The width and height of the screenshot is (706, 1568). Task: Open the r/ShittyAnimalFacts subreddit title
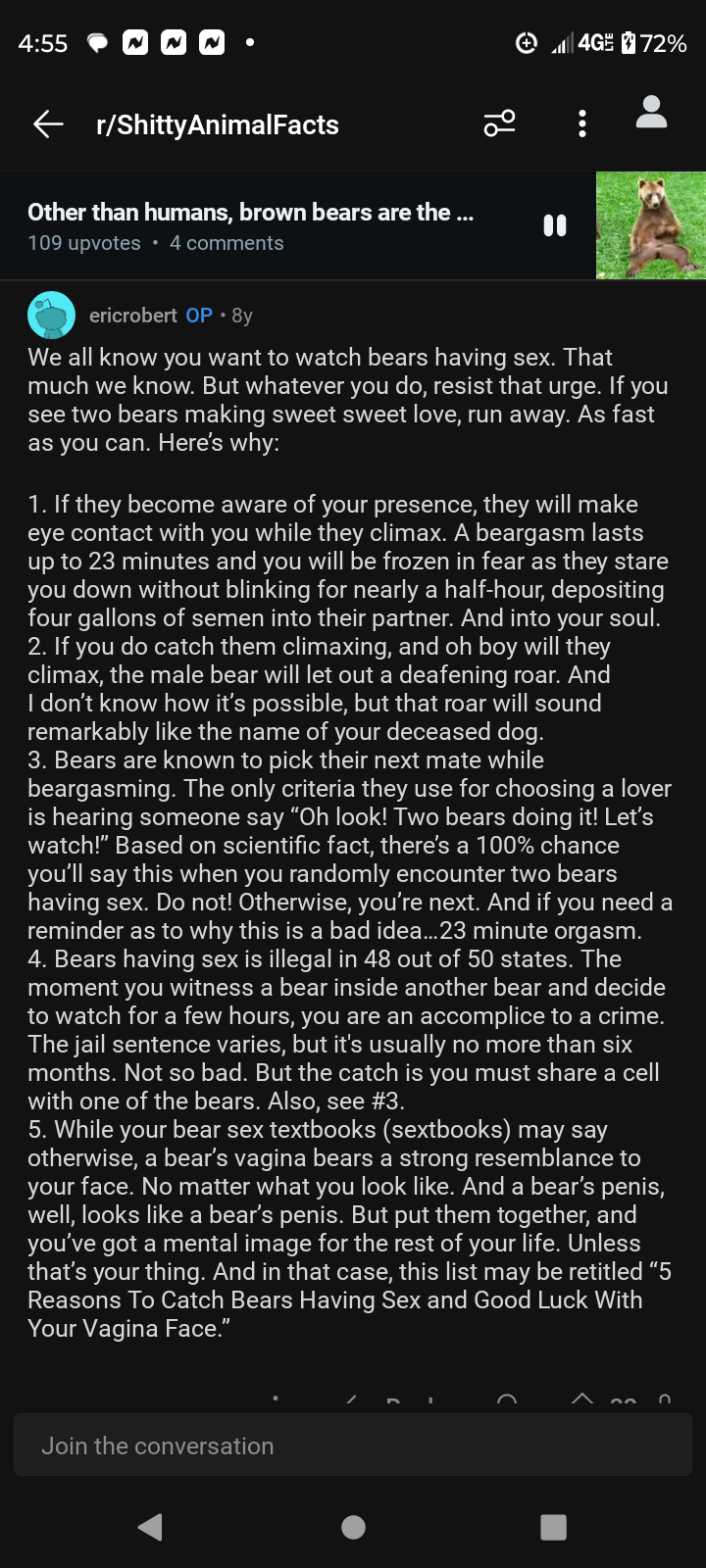[x=218, y=124]
